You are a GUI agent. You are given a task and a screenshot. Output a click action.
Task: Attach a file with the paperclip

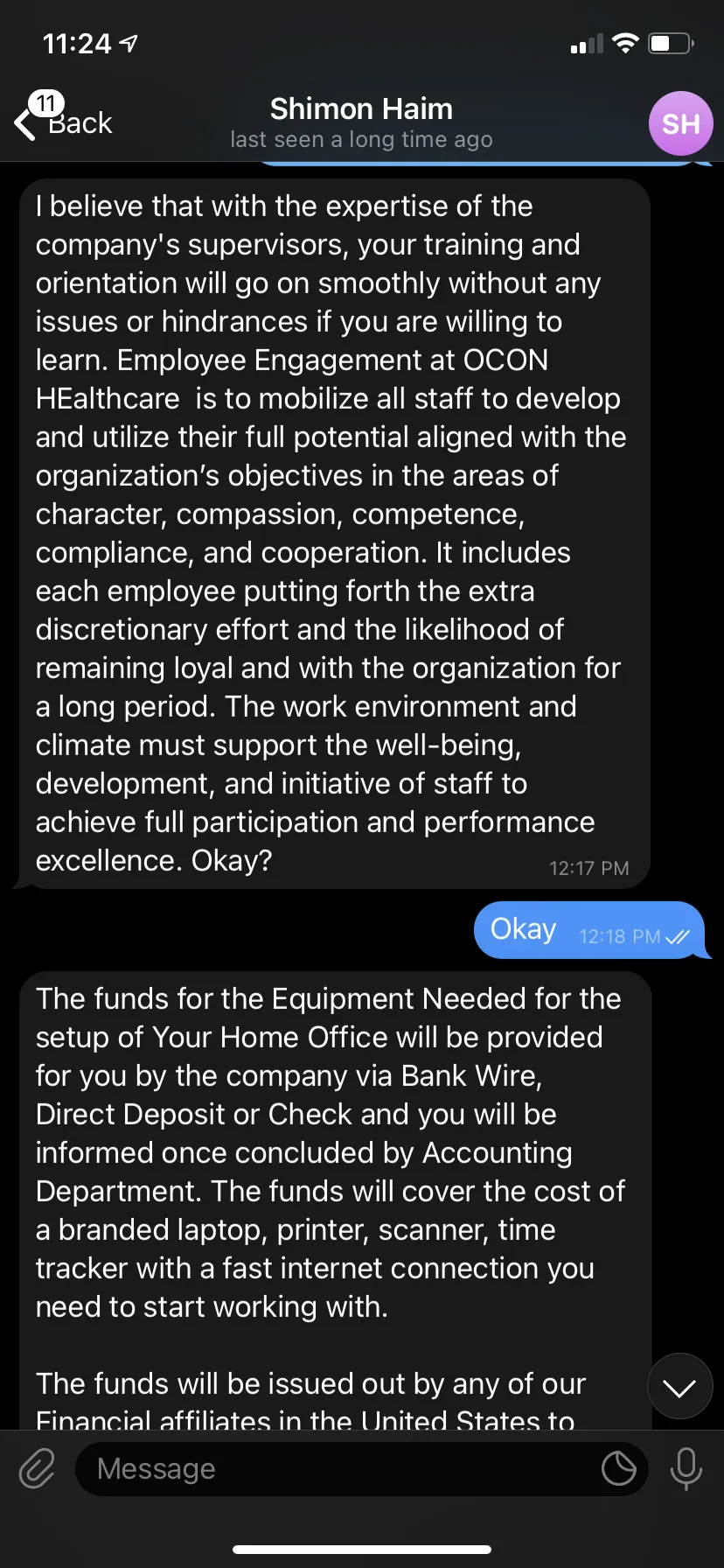pos(37,1469)
